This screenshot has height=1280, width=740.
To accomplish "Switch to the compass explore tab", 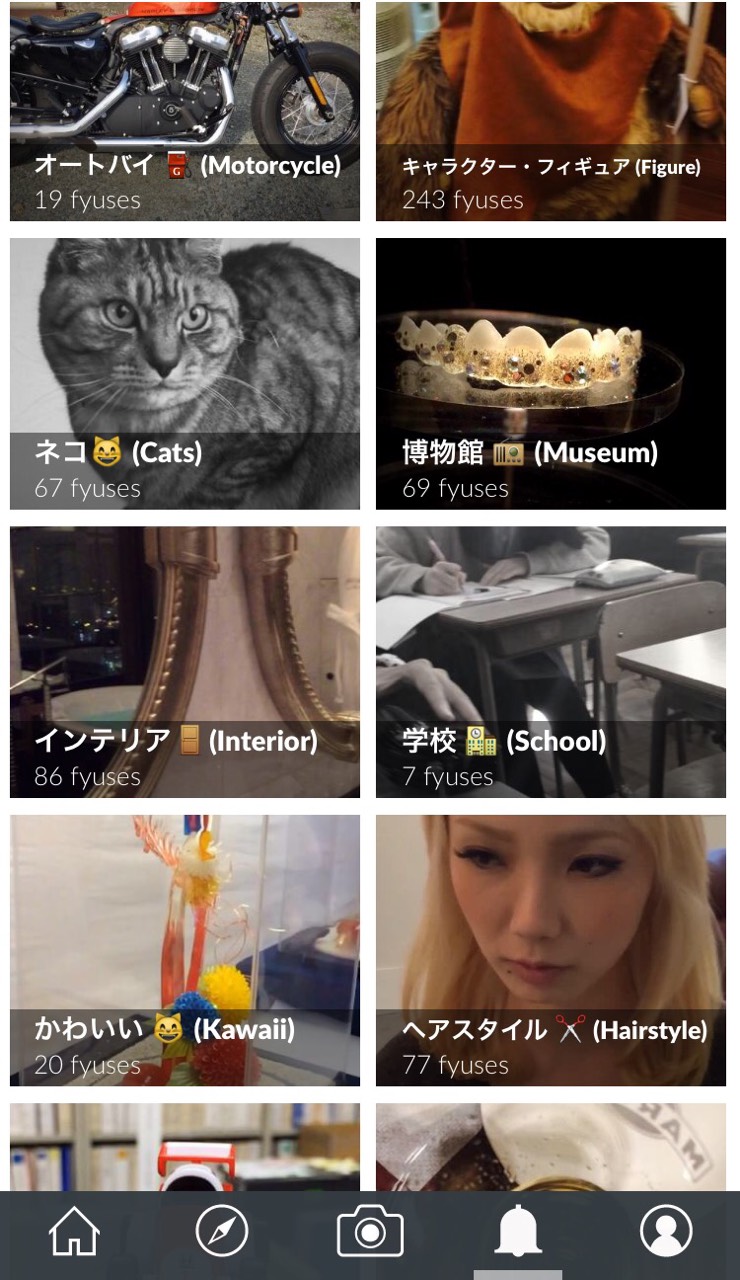I will (x=222, y=1231).
